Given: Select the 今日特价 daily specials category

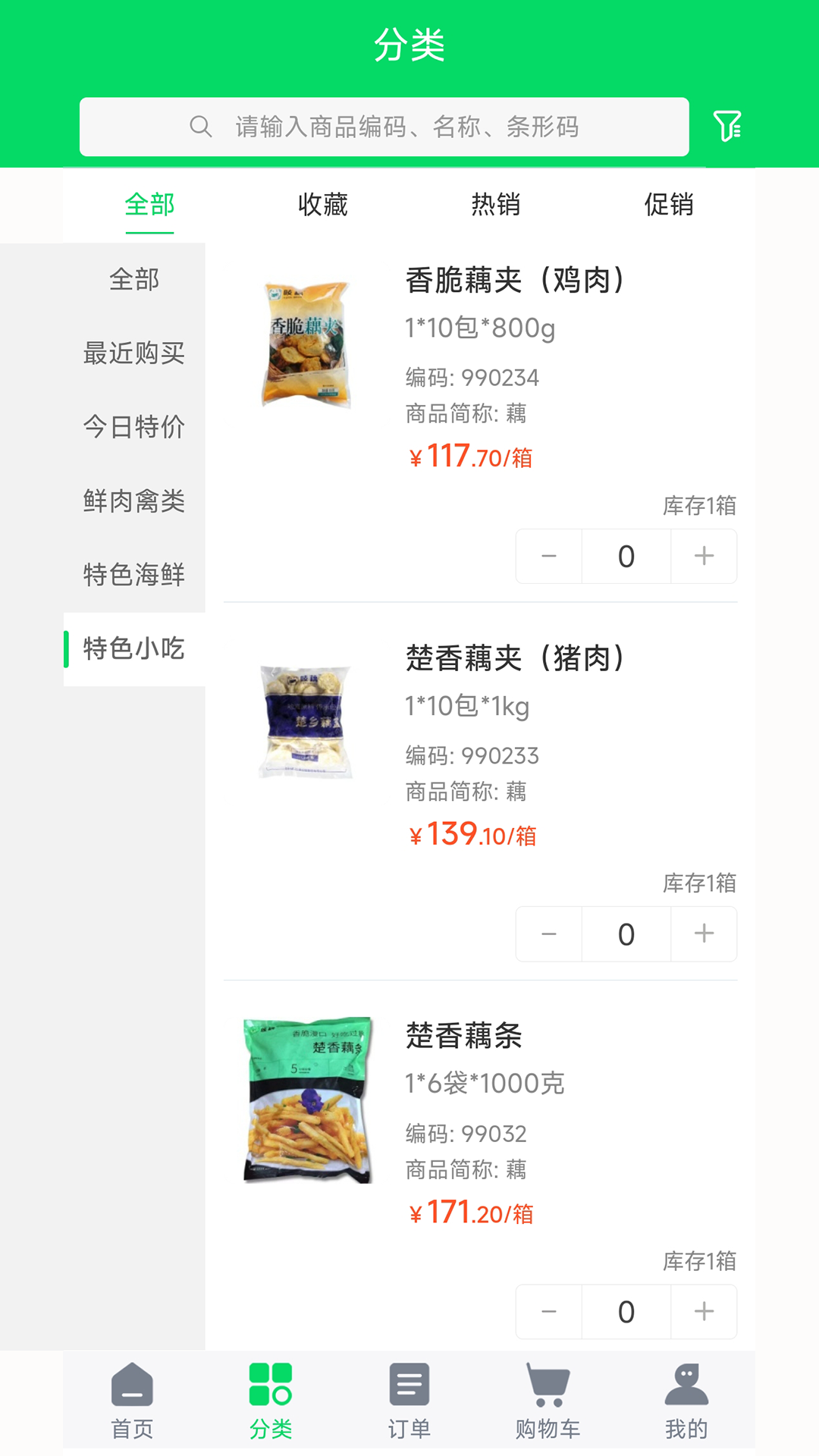Looking at the screenshot, I should click(x=133, y=427).
